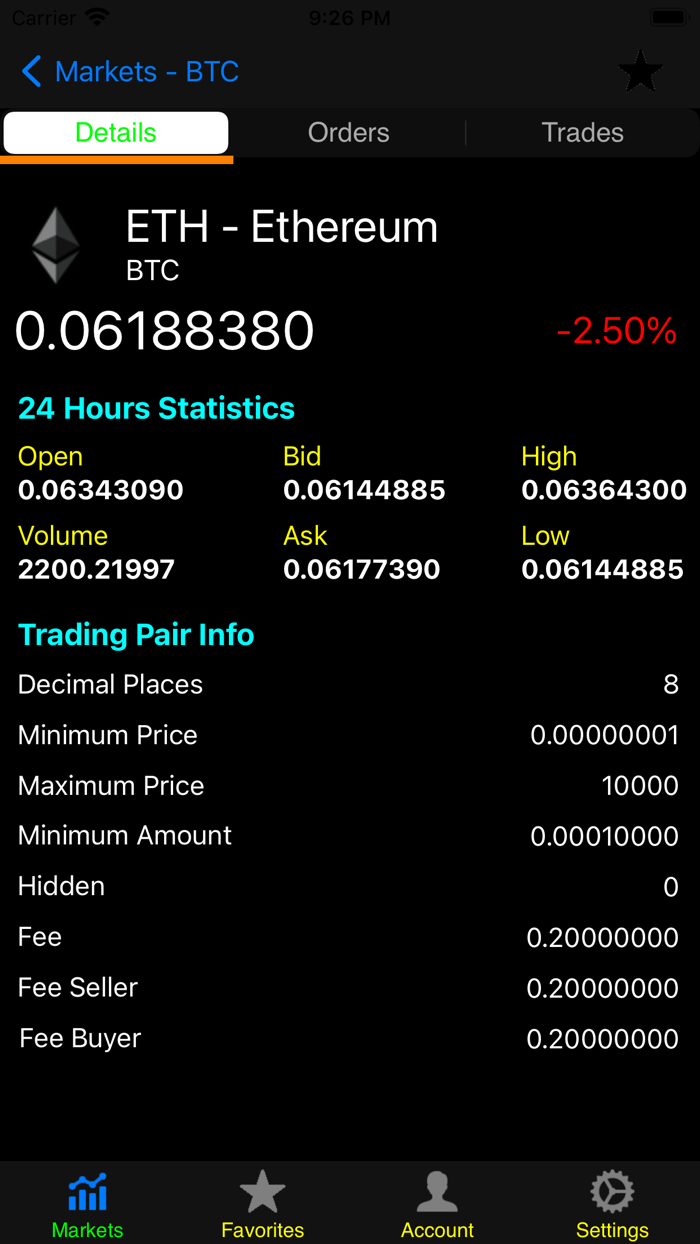Select the Details segment

pyautogui.click(x=116, y=133)
